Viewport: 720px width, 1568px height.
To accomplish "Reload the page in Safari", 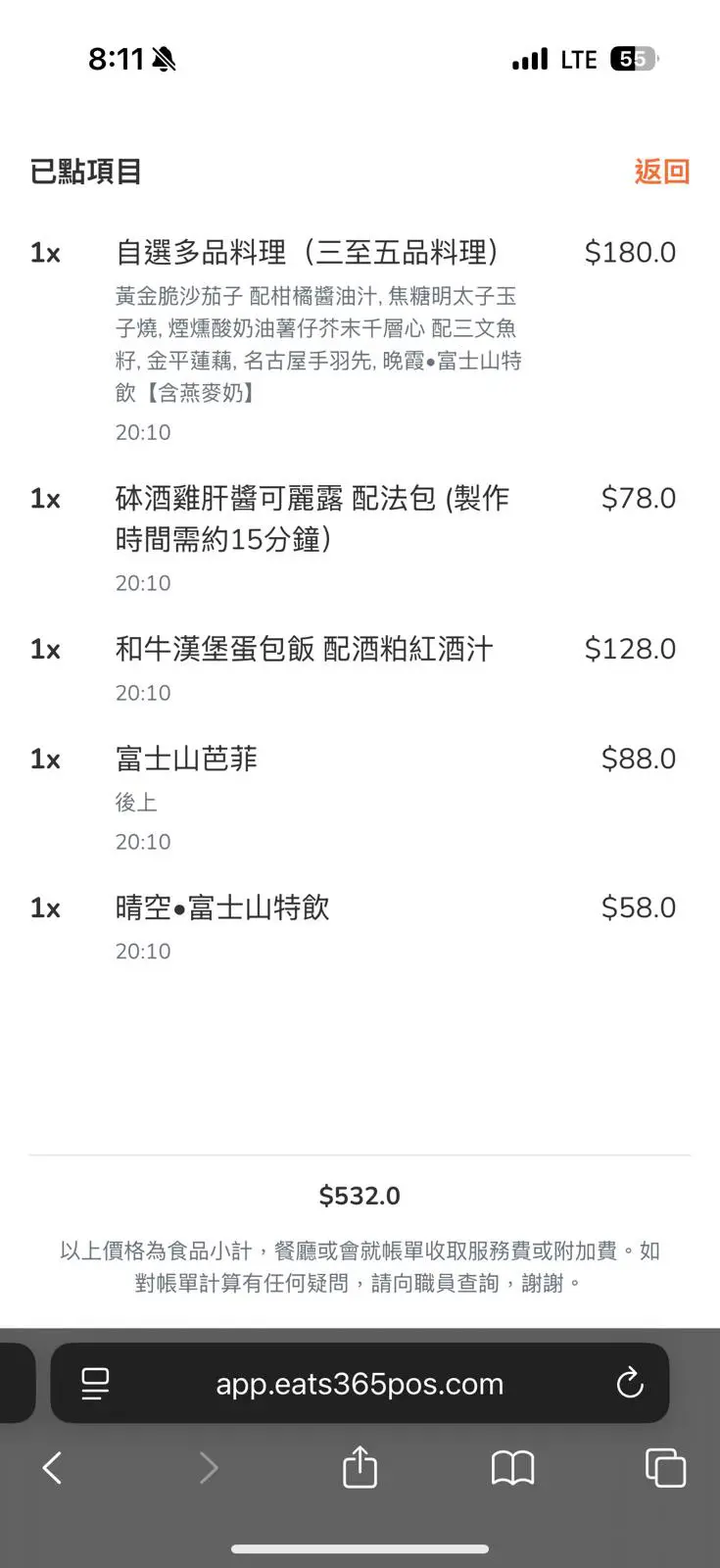I will [x=629, y=1384].
